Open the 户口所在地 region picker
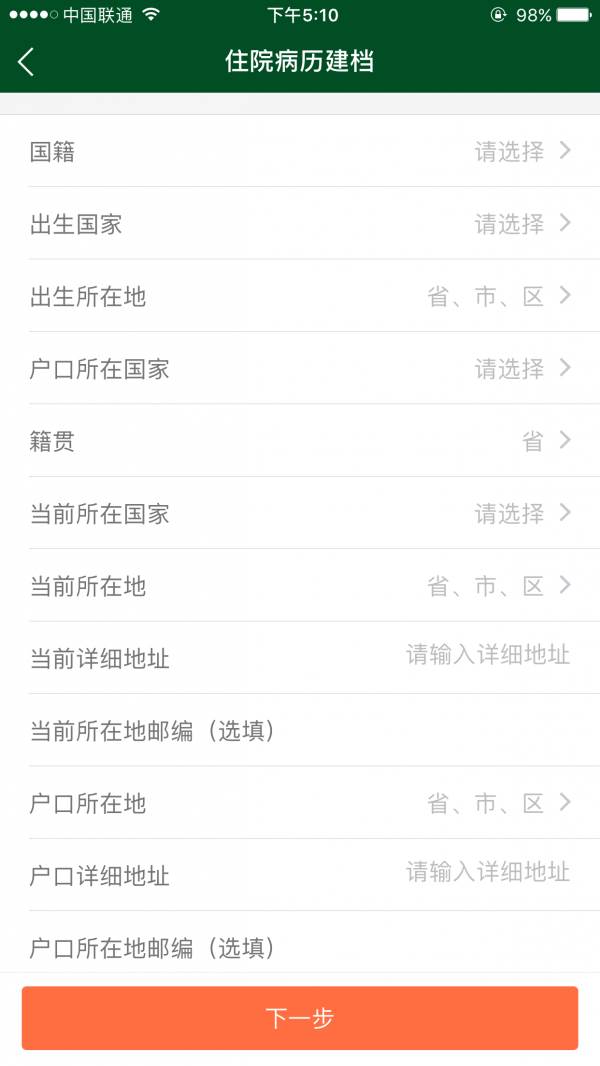 click(x=300, y=803)
